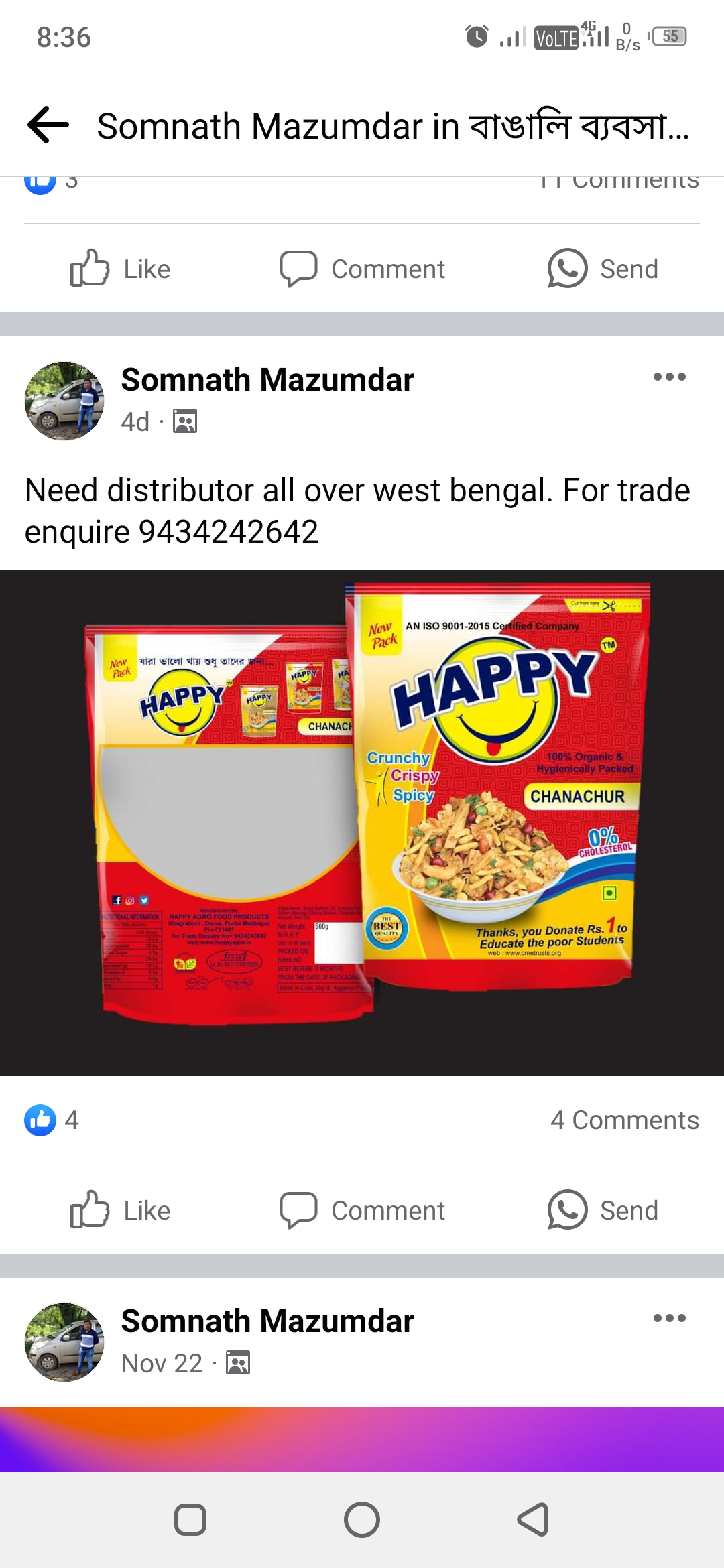See who reacted with 4 likes
The width and height of the screenshot is (724, 1568).
52,1120
